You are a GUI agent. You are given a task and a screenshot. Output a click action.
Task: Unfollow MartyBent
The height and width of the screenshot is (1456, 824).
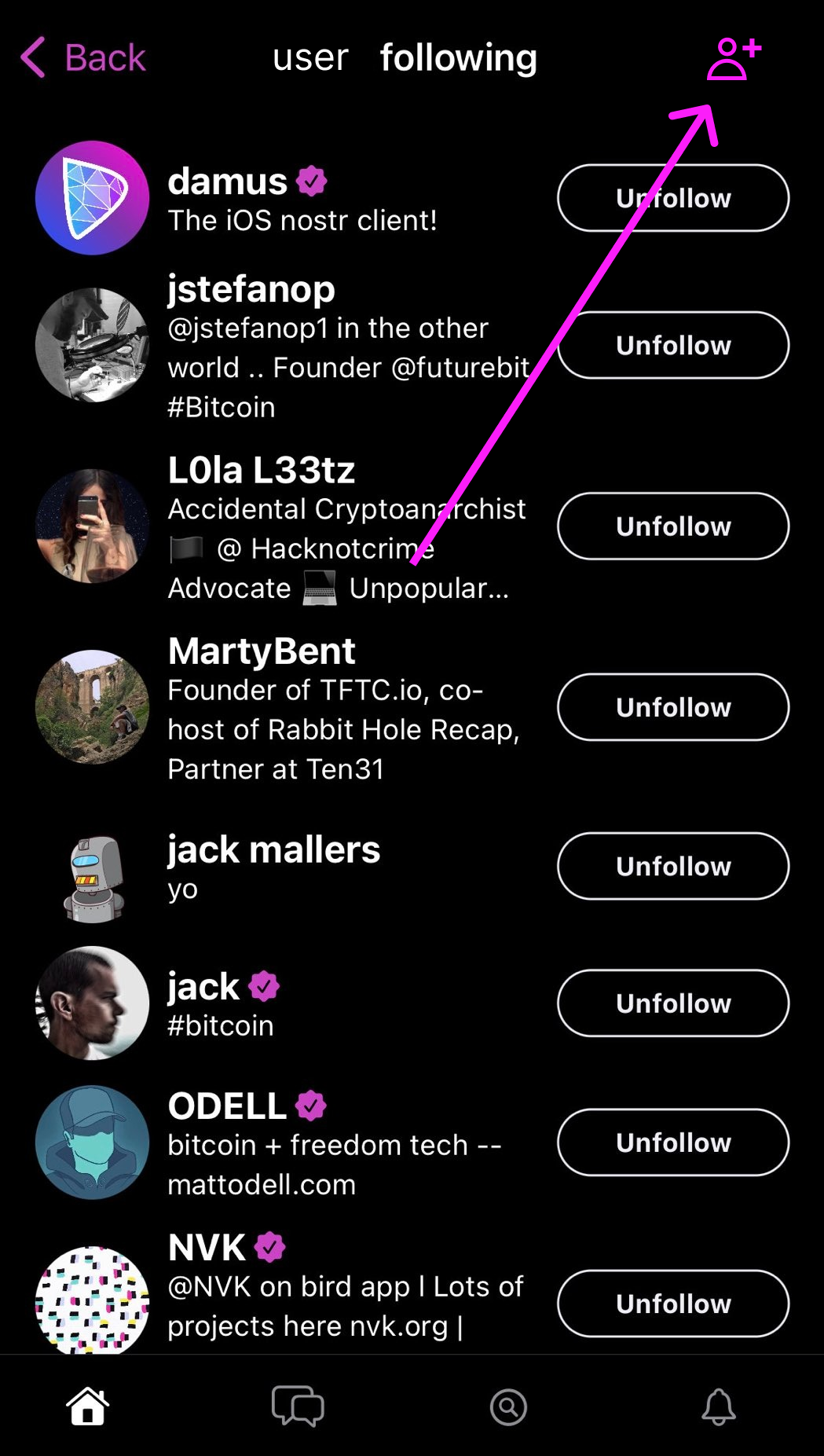pos(672,707)
